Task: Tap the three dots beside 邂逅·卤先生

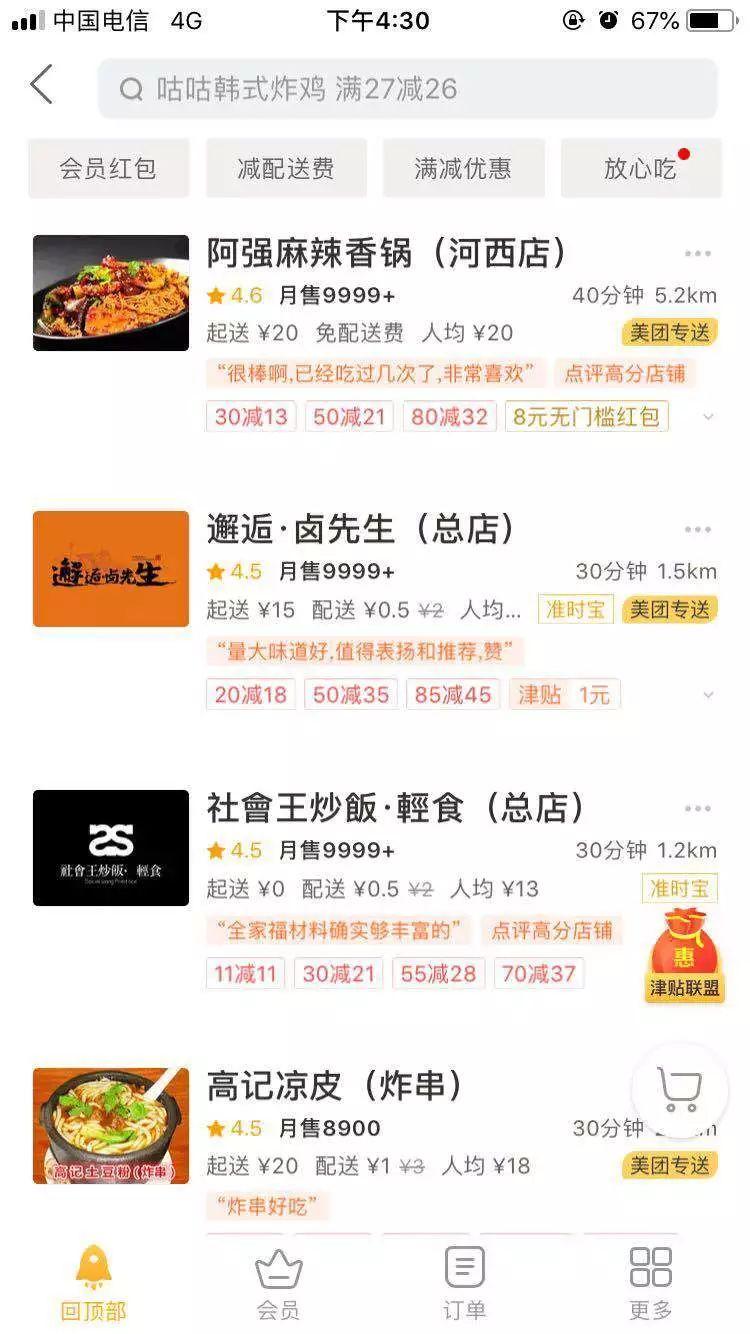Action: pos(697,530)
